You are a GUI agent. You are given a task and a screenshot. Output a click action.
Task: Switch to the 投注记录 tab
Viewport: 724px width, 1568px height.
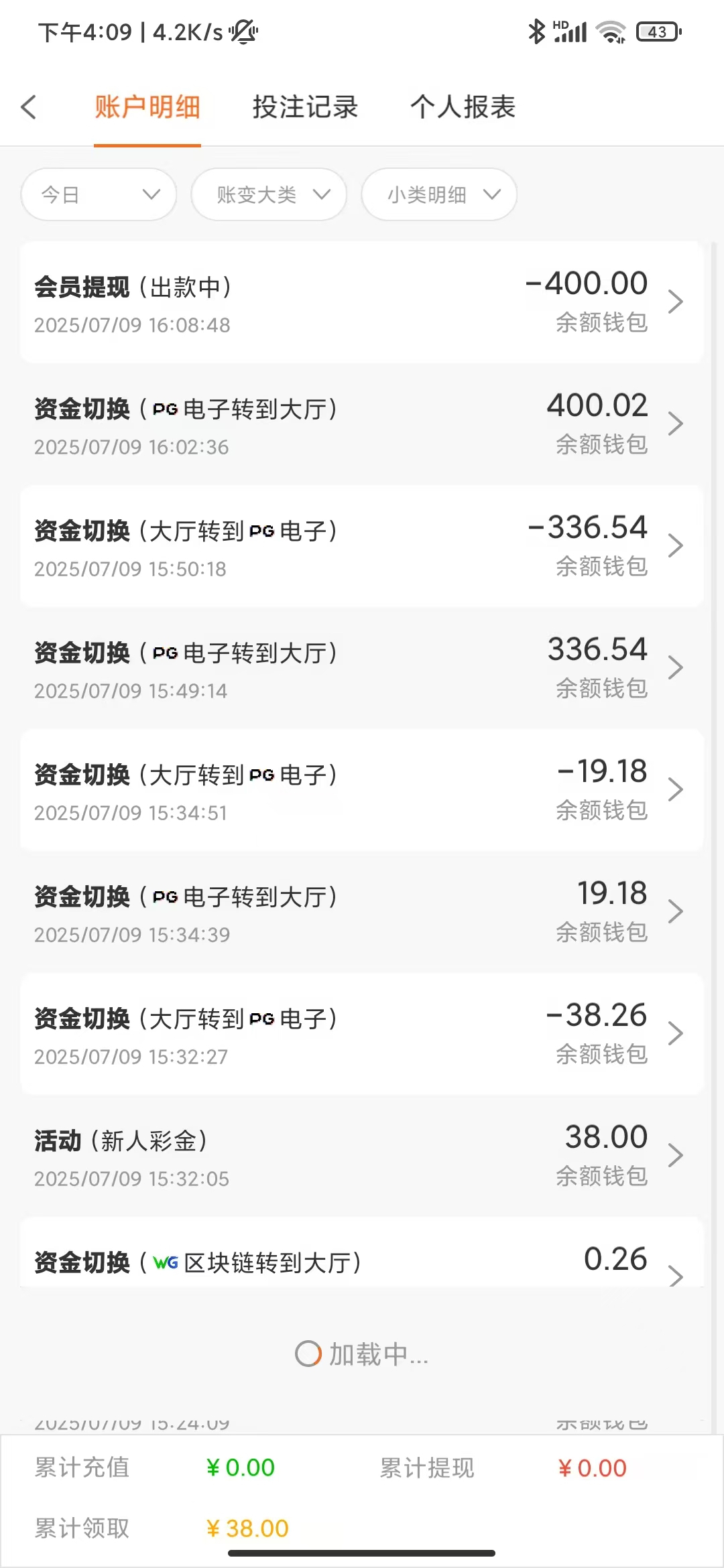pyautogui.click(x=305, y=107)
